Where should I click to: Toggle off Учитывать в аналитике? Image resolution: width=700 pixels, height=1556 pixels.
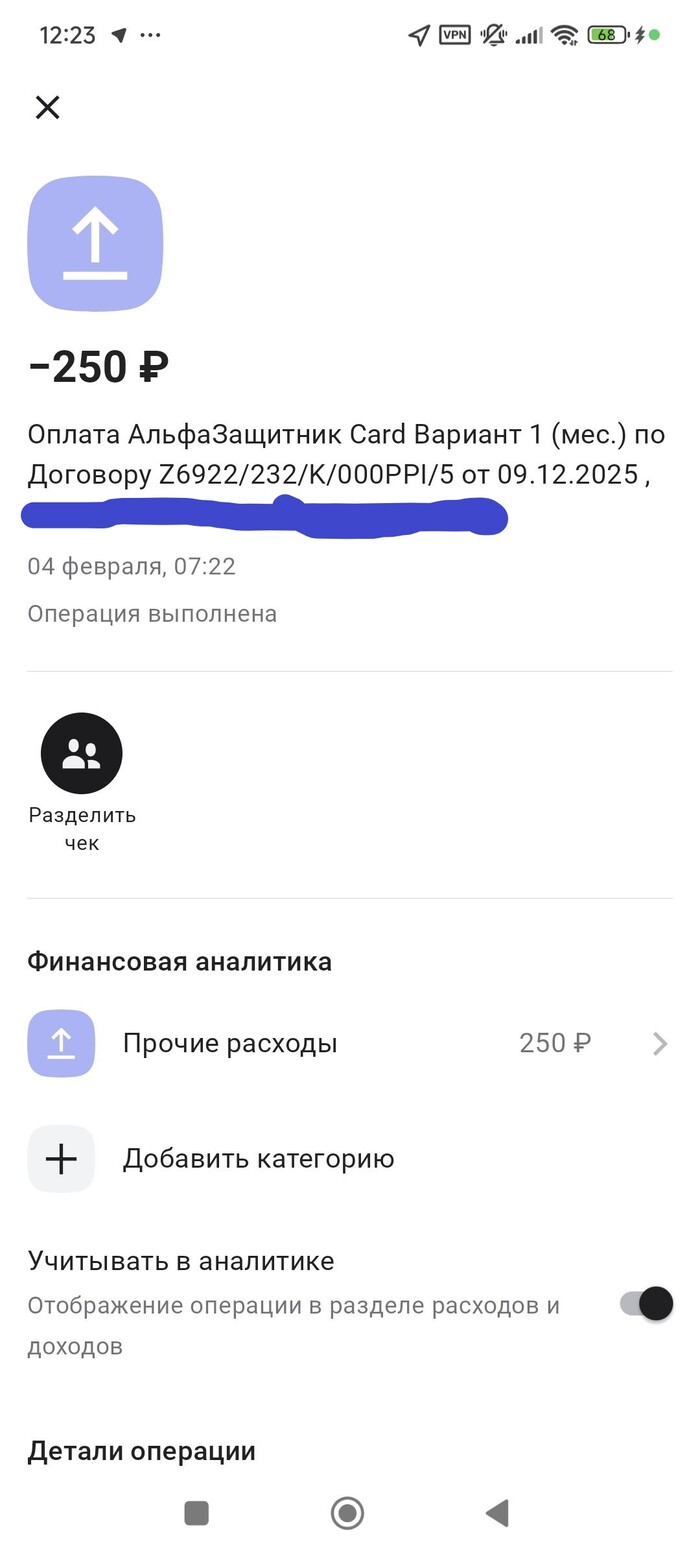pos(646,1304)
